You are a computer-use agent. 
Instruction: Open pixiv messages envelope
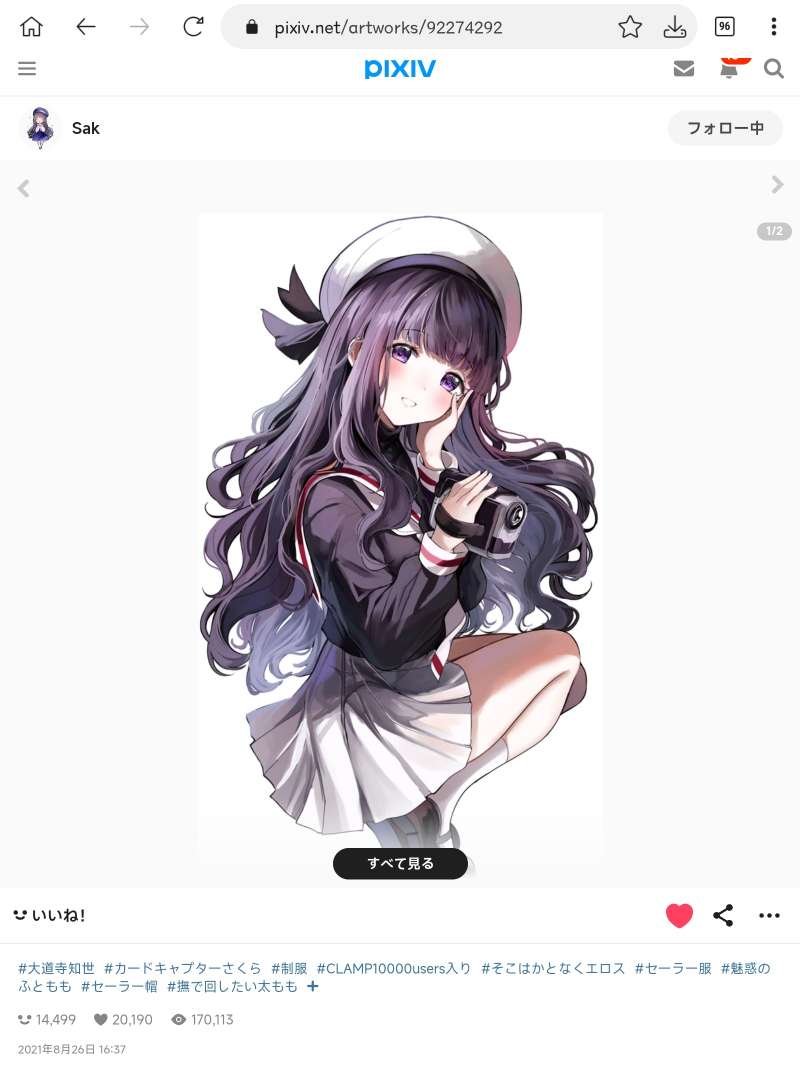tap(684, 68)
